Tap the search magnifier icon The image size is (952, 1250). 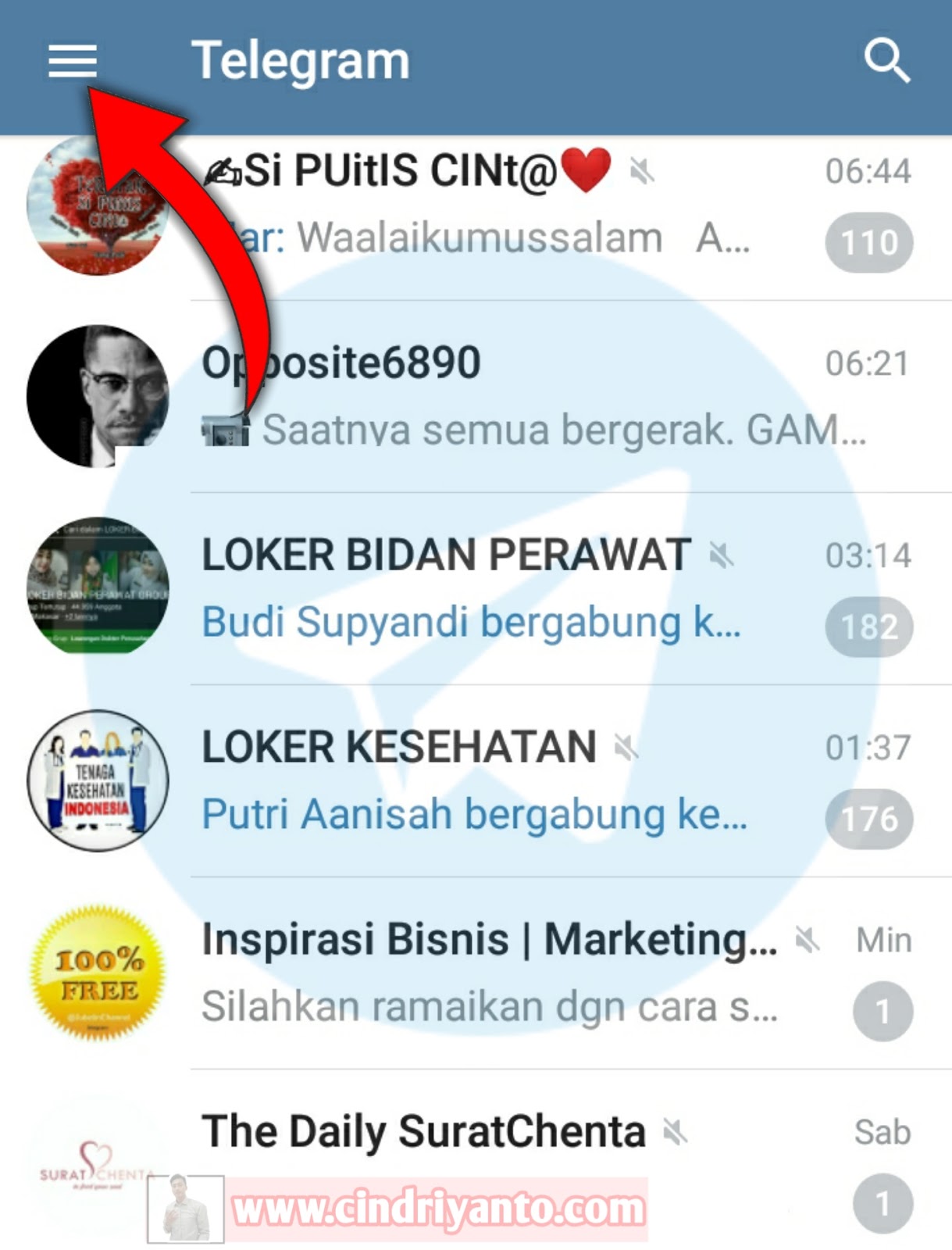coord(886,61)
